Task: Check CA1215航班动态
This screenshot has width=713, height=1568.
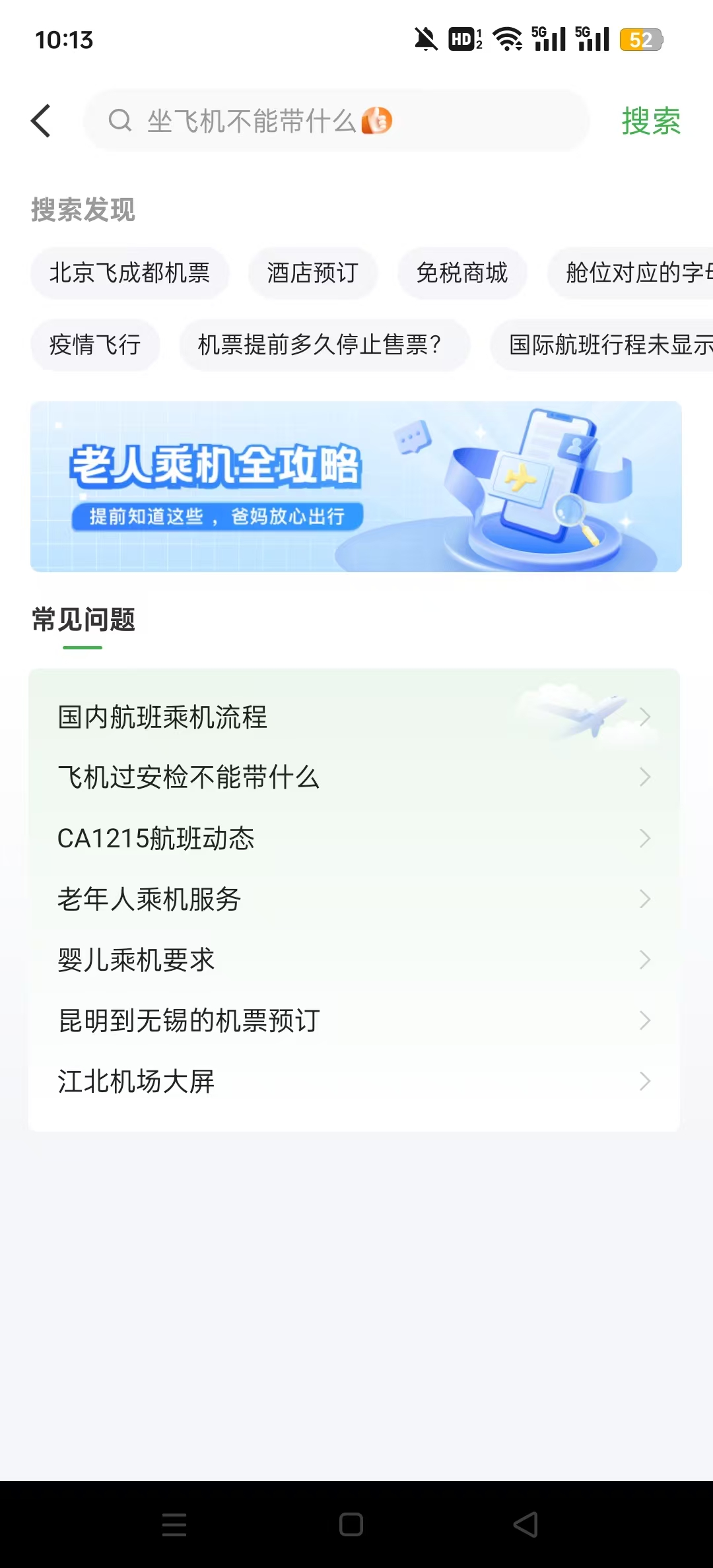Action: point(354,838)
